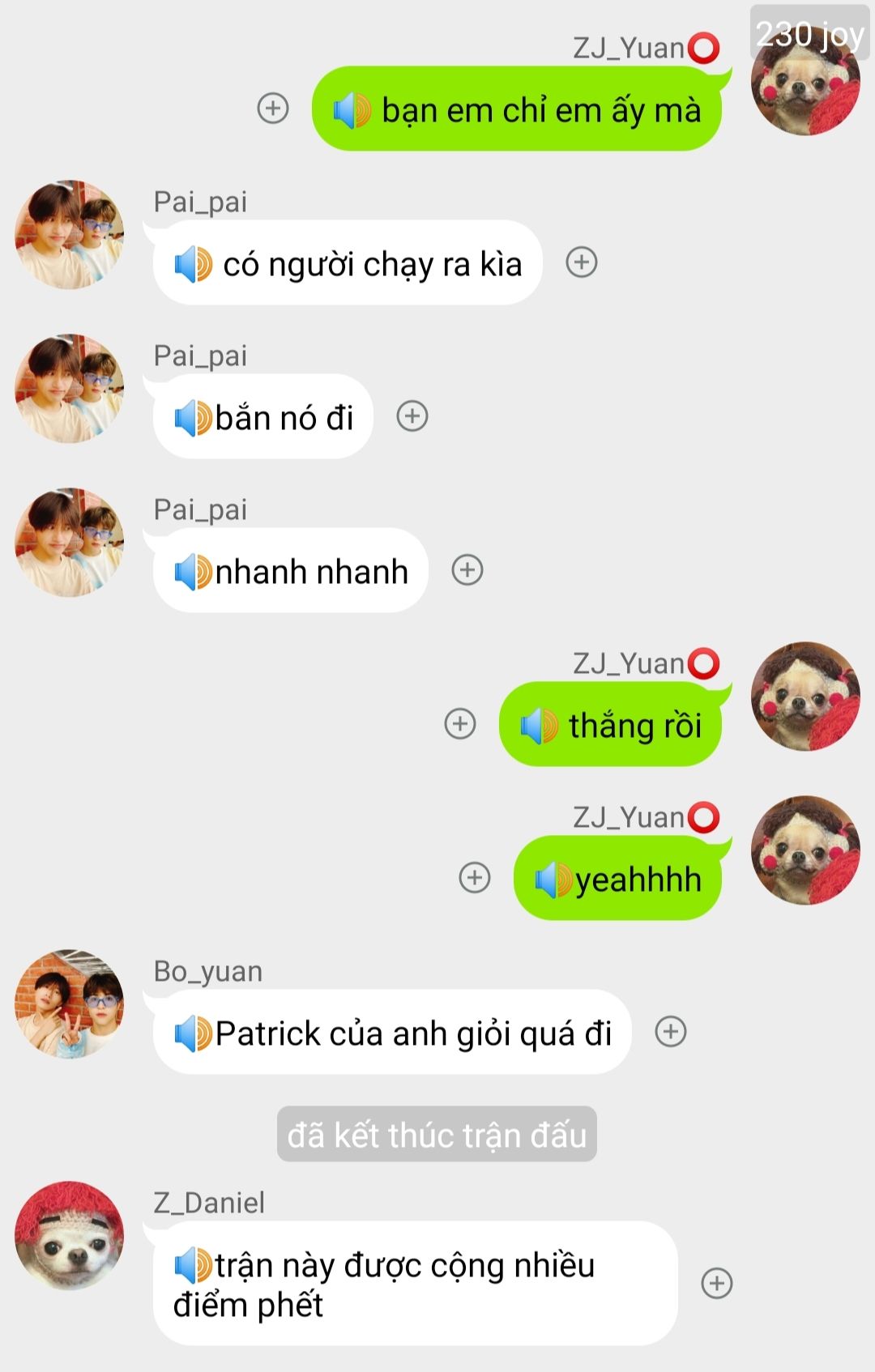The height and width of the screenshot is (1372, 875).
Task: Tap the plus icon beside "thắng rồi"
Action: tap(460, 723)
